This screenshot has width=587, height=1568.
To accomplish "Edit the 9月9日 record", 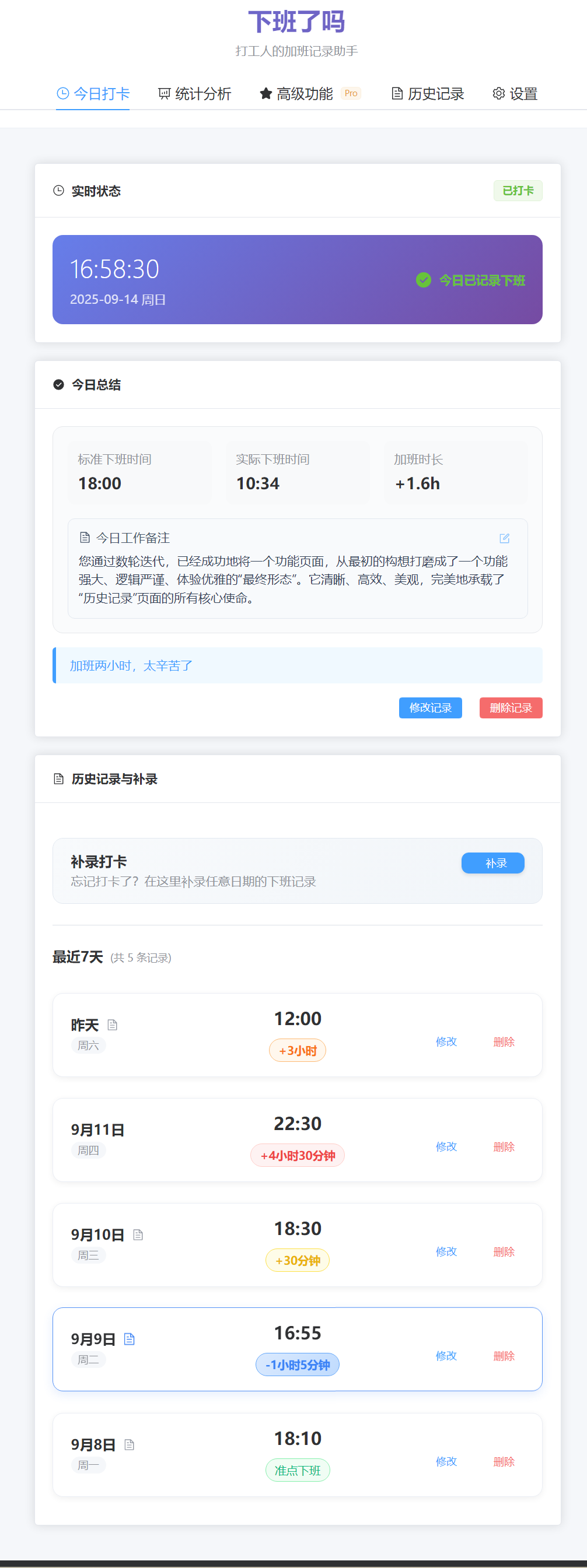I will tap(446, 1356).
